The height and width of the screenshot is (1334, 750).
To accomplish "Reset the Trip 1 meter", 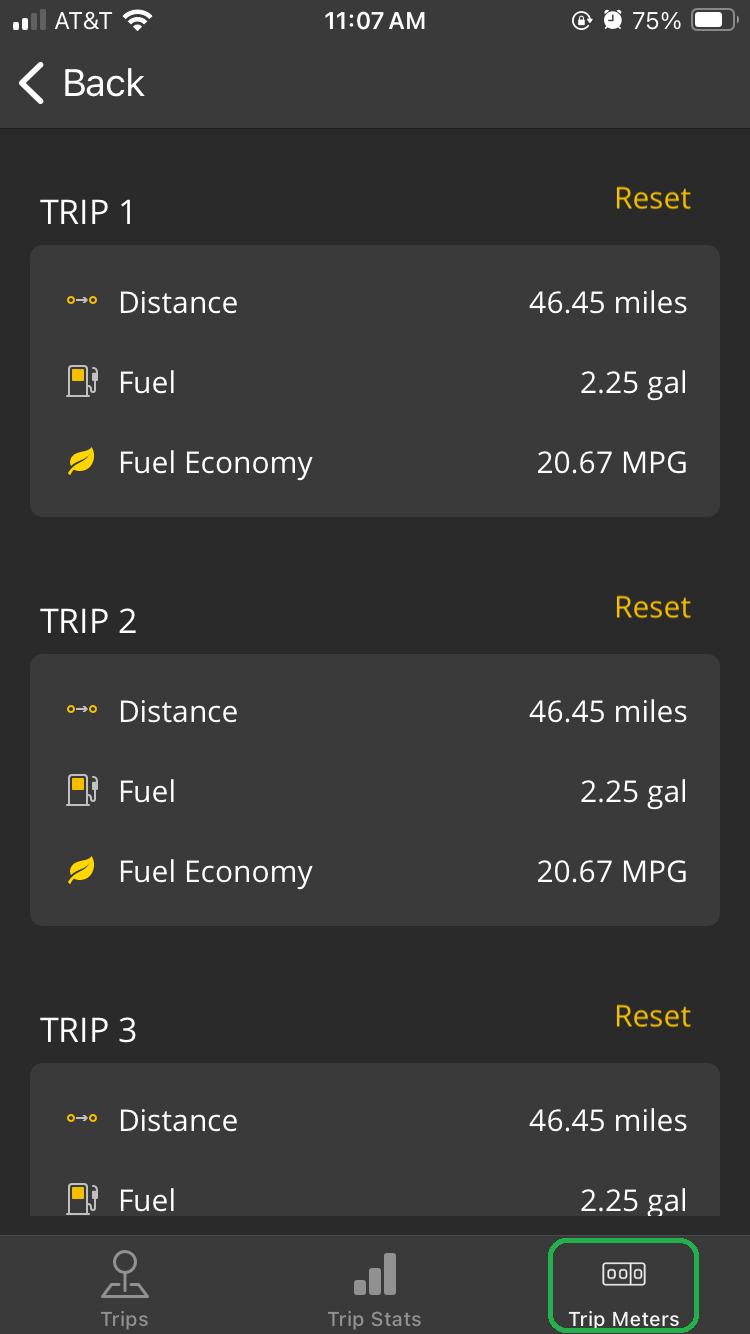I will point(652,198).
